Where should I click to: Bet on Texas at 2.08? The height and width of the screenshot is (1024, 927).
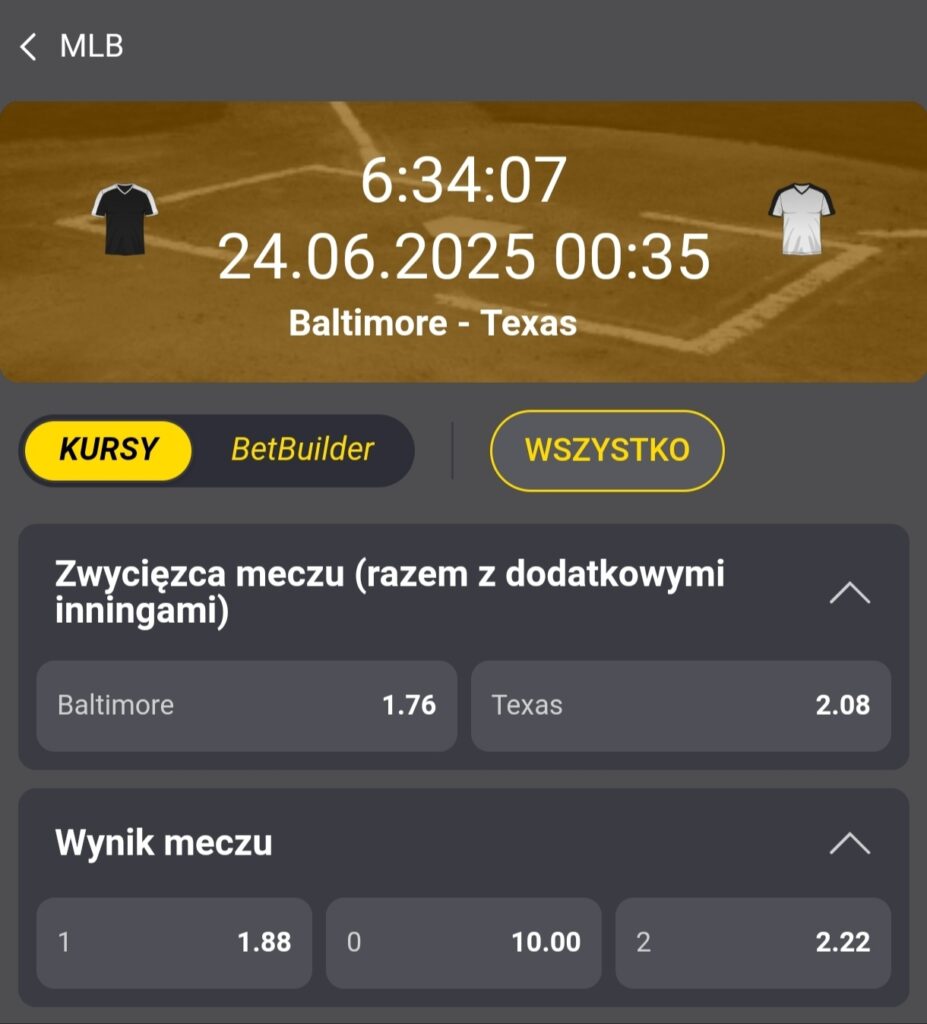680,705
